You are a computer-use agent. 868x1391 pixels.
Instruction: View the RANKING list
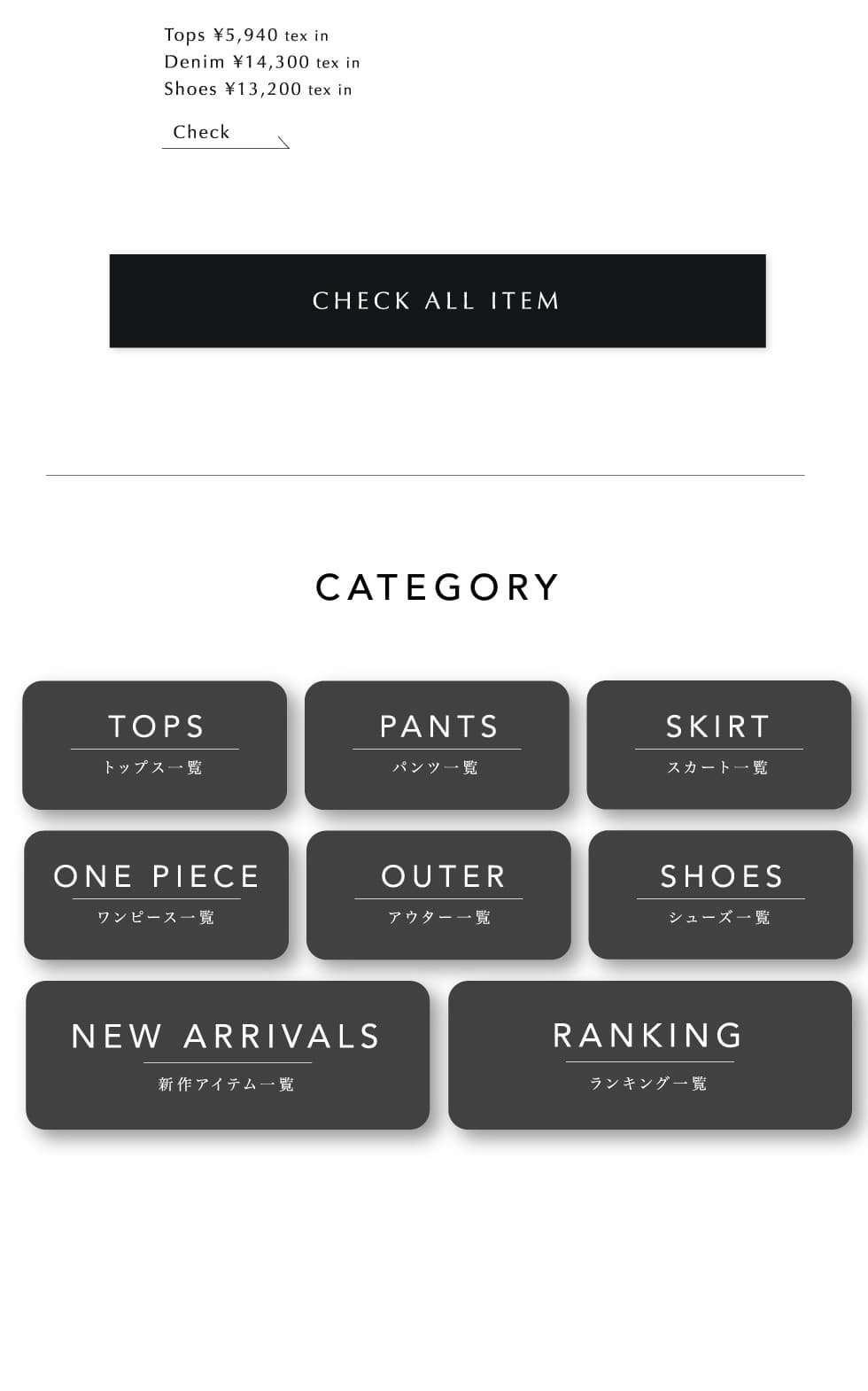[x=649, y=1055]
